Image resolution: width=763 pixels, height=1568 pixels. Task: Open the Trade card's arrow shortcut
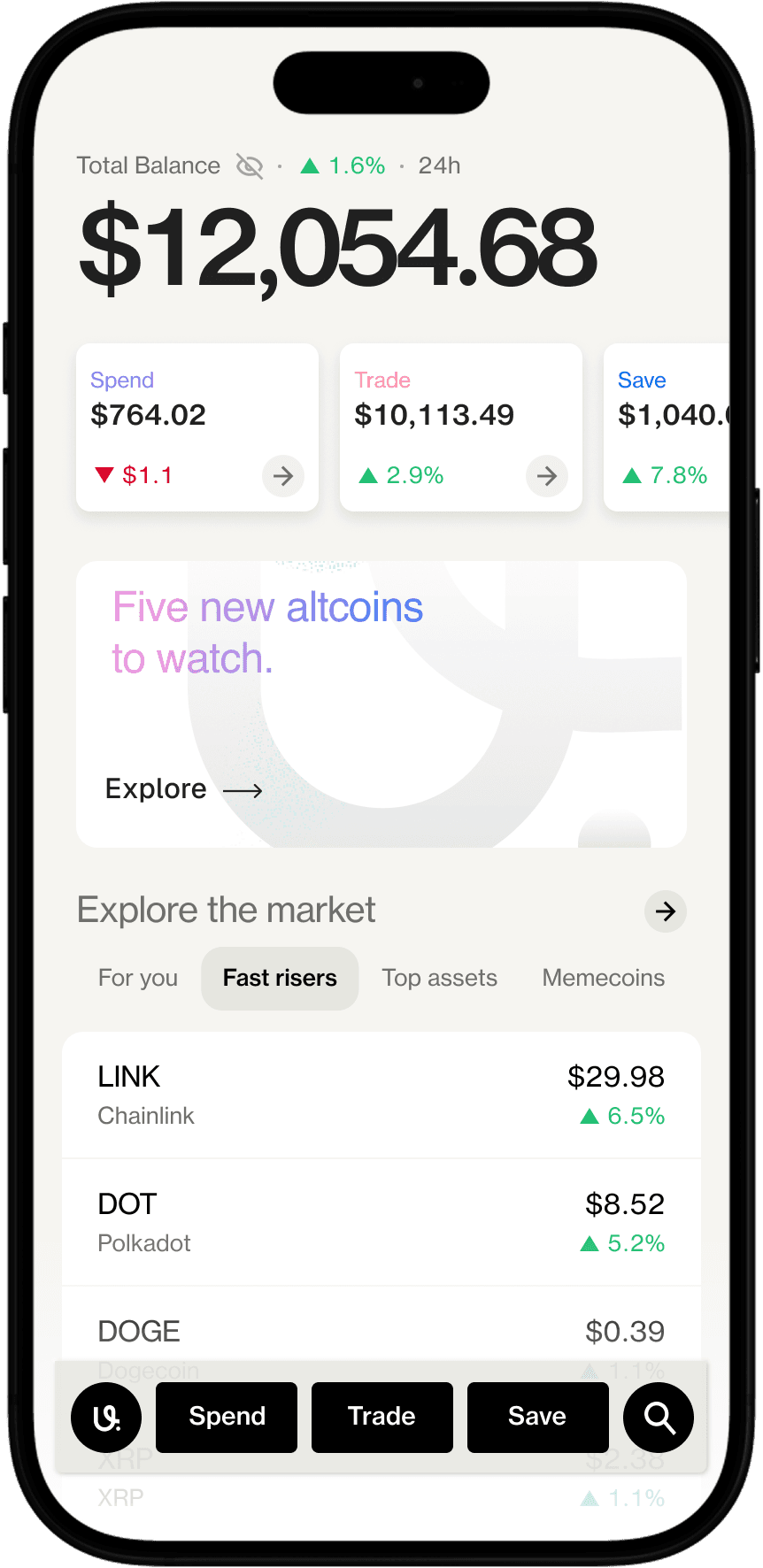click(x=547, y=476)
